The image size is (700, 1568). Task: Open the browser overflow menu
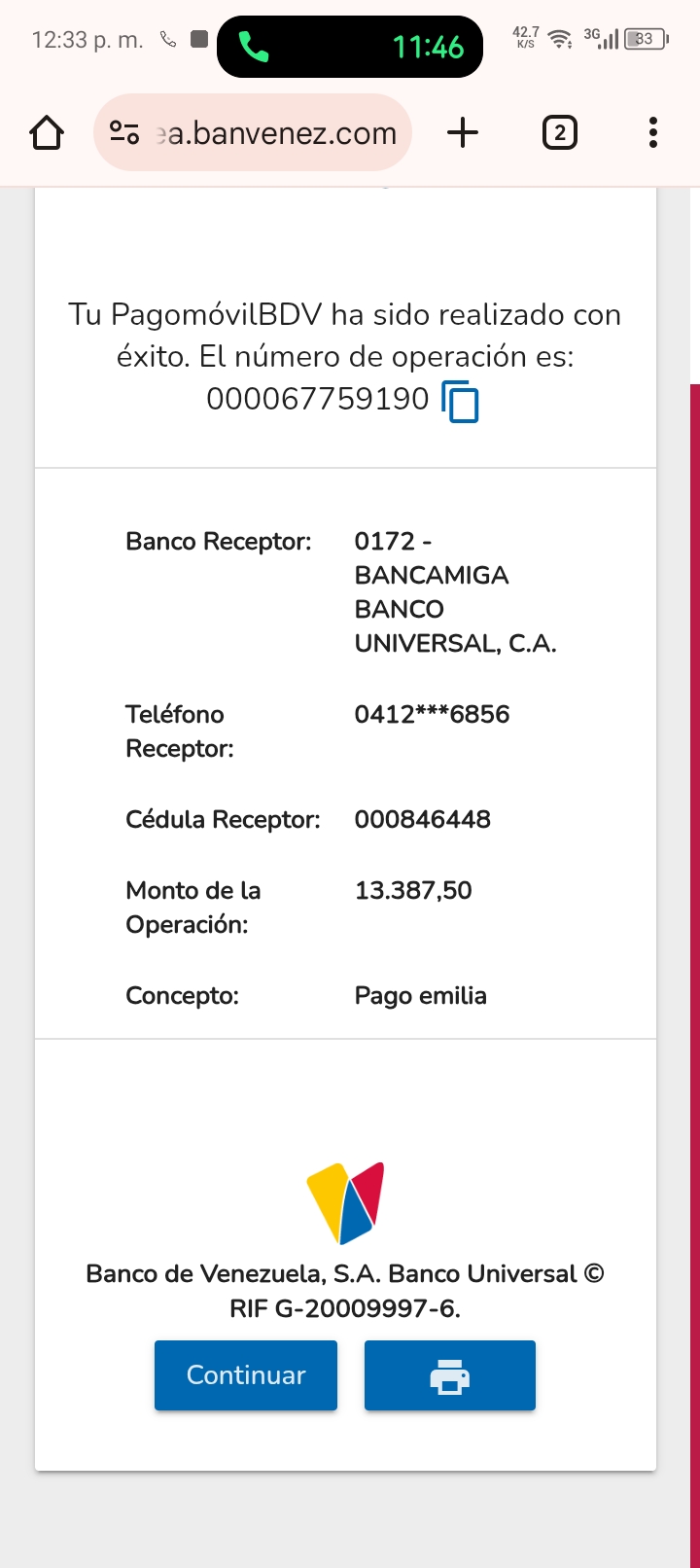click(x=652, y=132)
